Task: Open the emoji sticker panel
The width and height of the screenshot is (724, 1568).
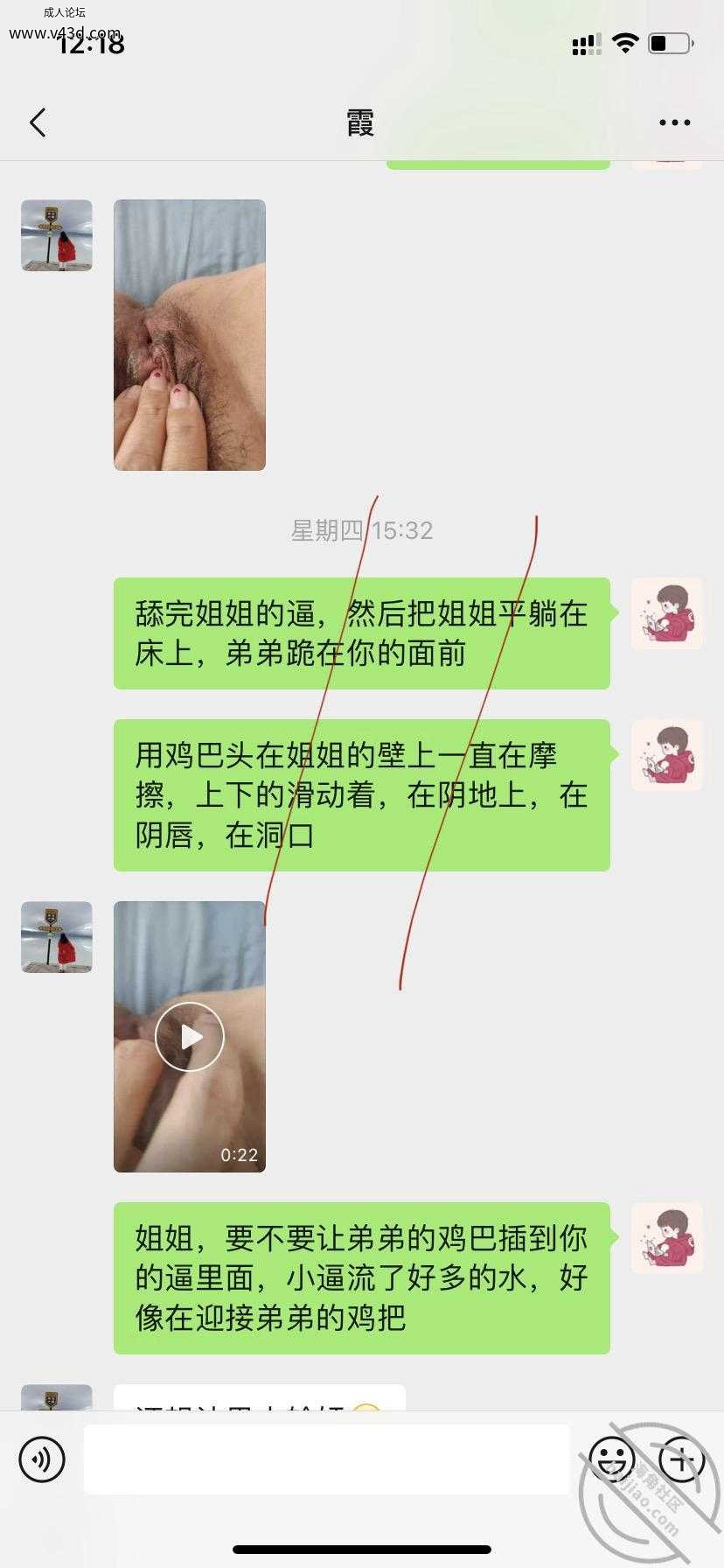Action: click(611, 1459)
